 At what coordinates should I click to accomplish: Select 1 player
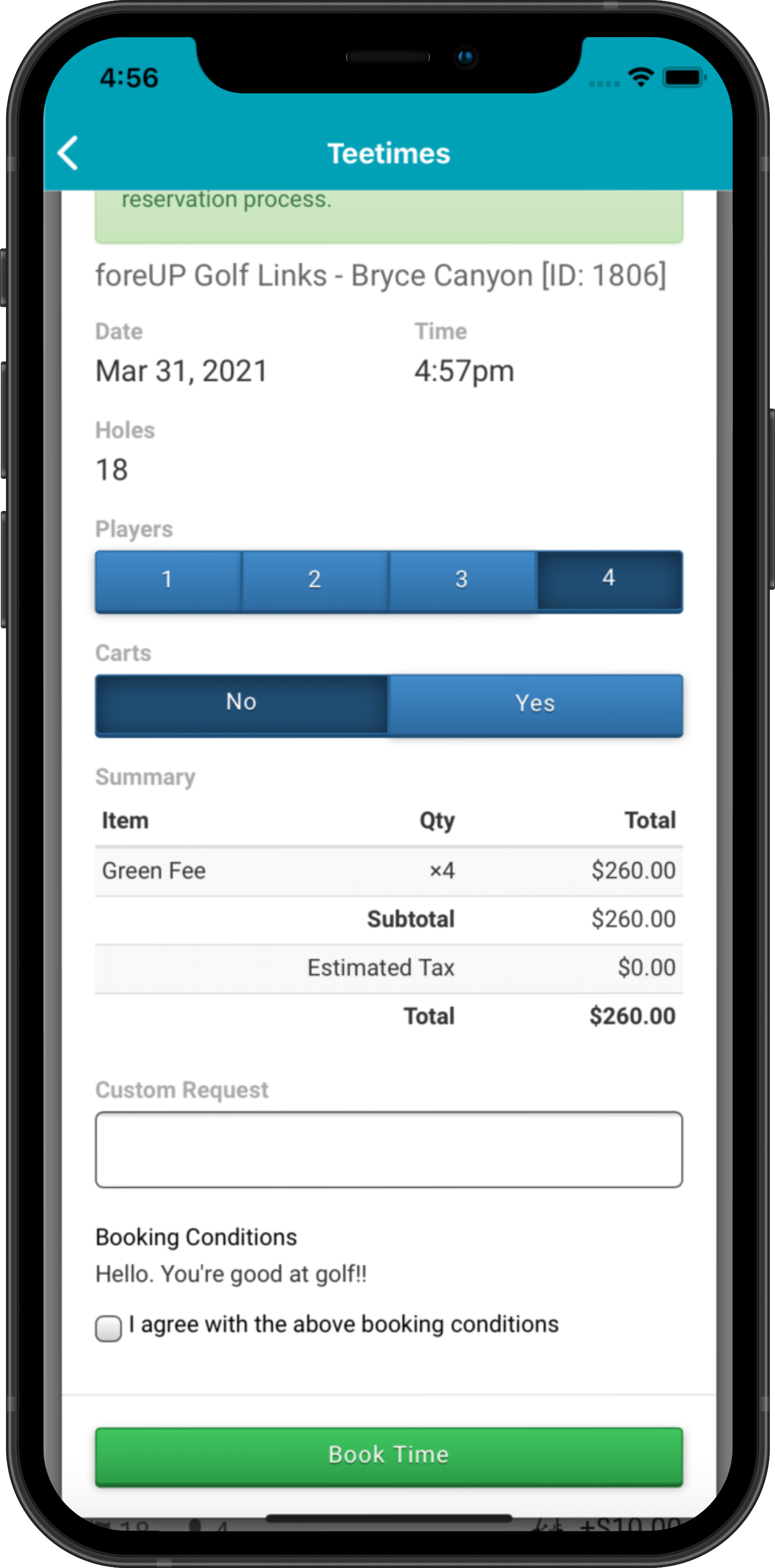click(167, 579)
